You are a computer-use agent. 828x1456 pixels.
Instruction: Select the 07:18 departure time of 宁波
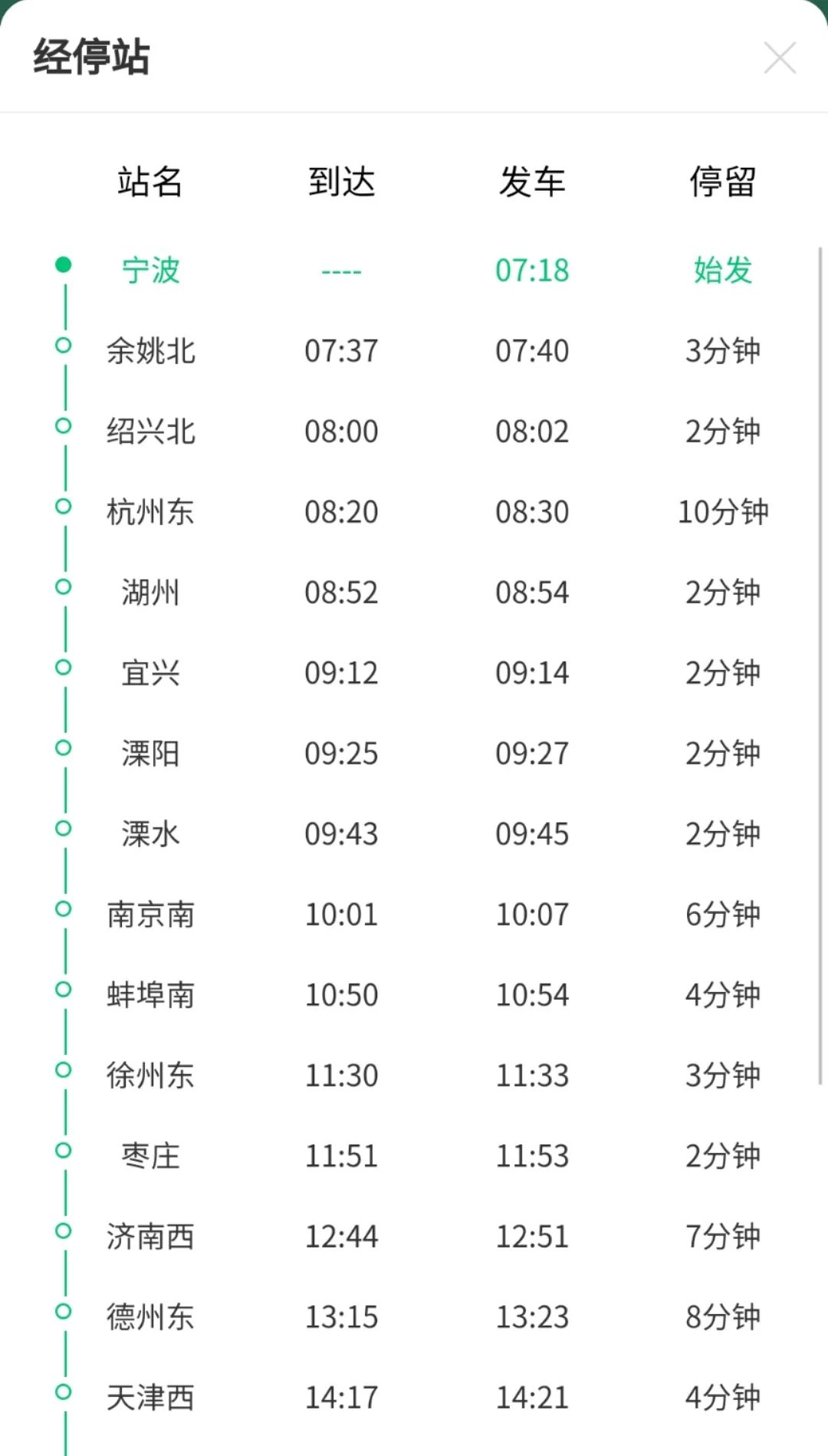(531, 271)
